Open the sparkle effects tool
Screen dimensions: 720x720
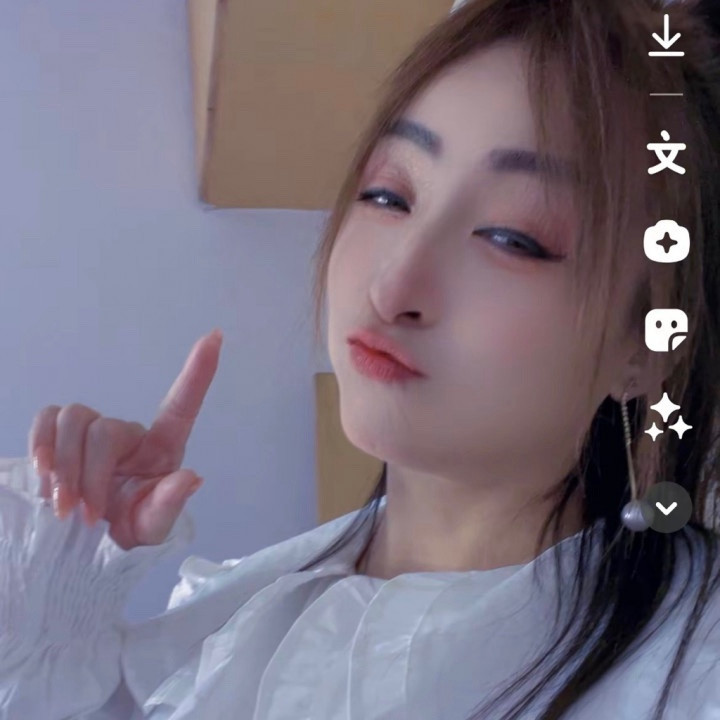(668, 417)
